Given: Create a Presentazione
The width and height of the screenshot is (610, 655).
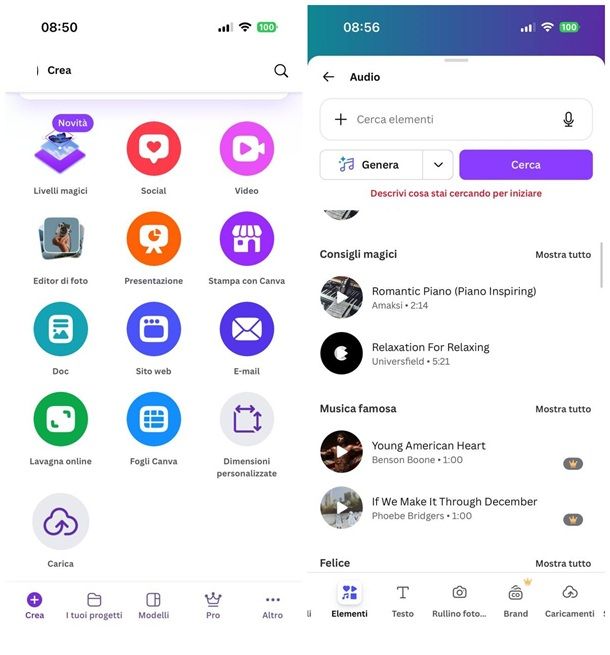Looking at the screenshot, I should (153, 240).
